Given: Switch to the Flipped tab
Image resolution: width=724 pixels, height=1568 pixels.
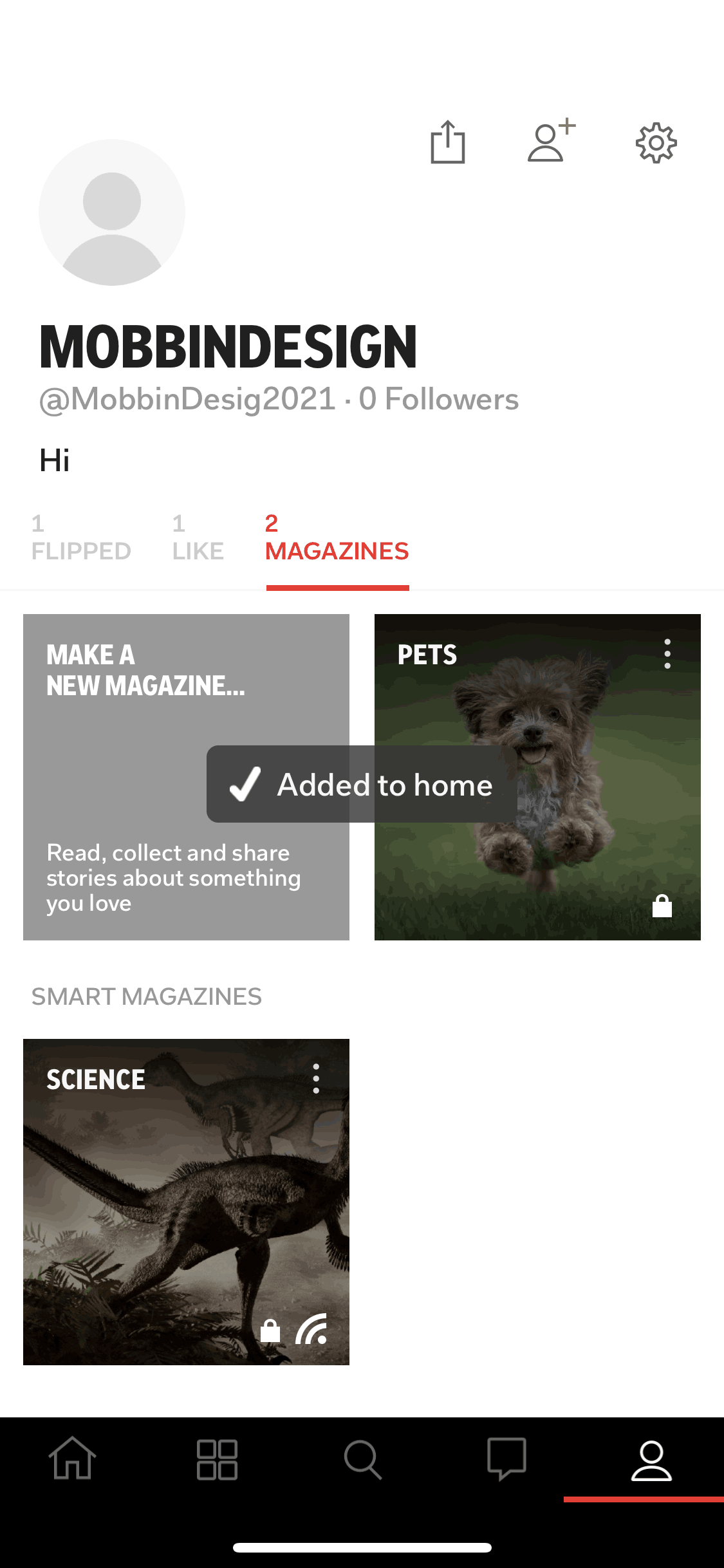Looking at the screenshot, I should coord(81,538).
